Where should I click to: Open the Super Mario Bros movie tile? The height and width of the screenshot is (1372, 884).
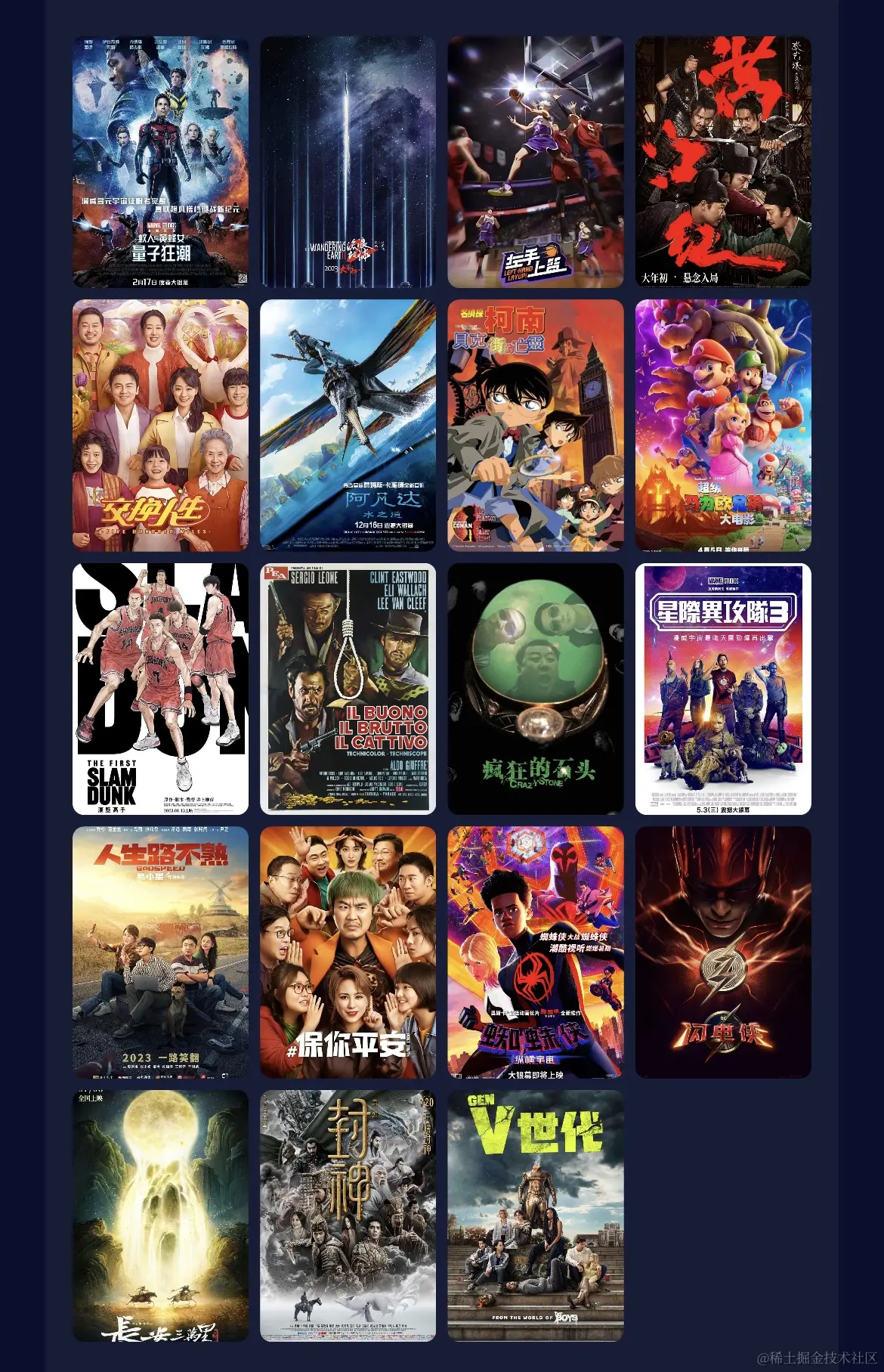tap(723, 425)
